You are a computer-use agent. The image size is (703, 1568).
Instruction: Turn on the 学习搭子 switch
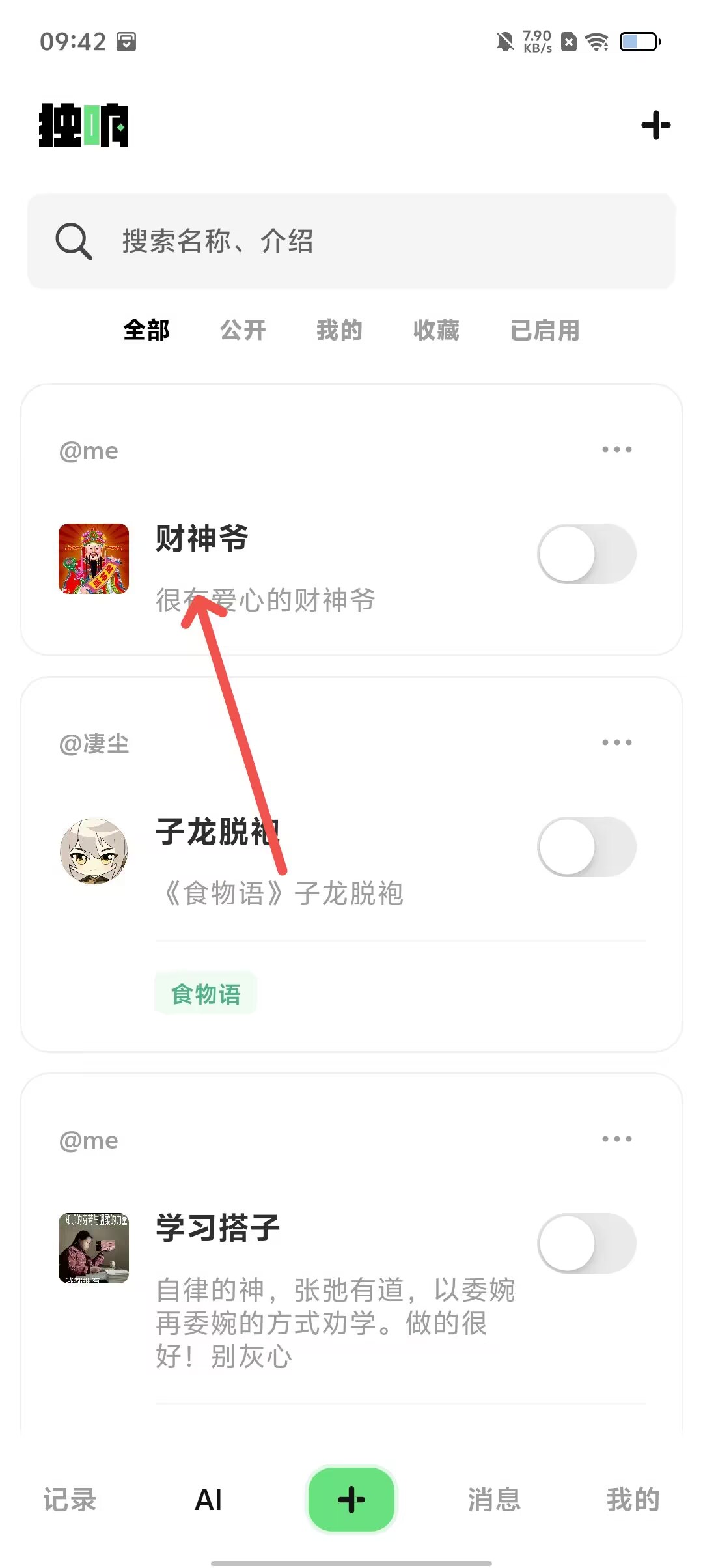(x=586, y=1244)
